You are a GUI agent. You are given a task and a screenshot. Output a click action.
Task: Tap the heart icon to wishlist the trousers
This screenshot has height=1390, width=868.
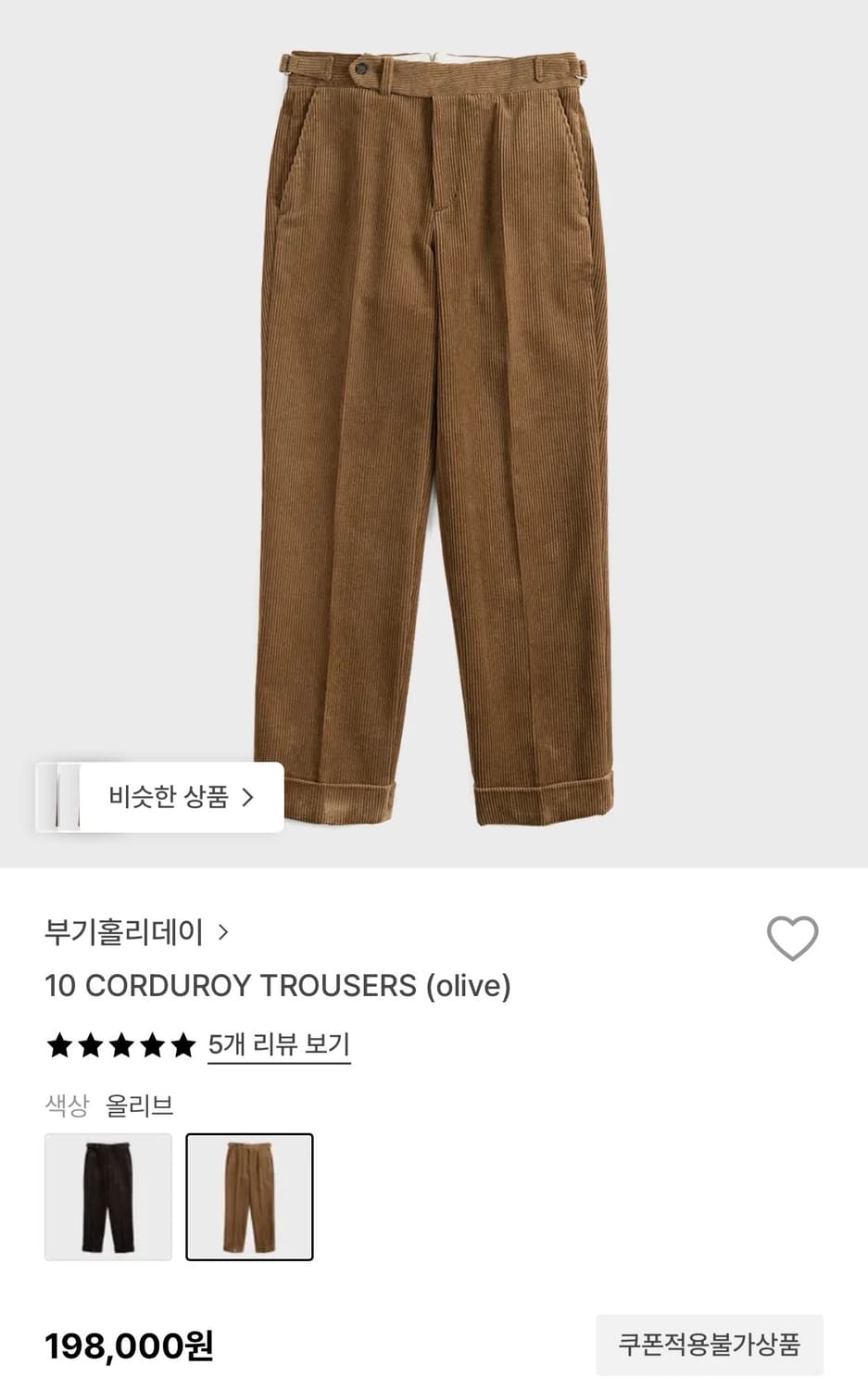click(x=792, y=939)
